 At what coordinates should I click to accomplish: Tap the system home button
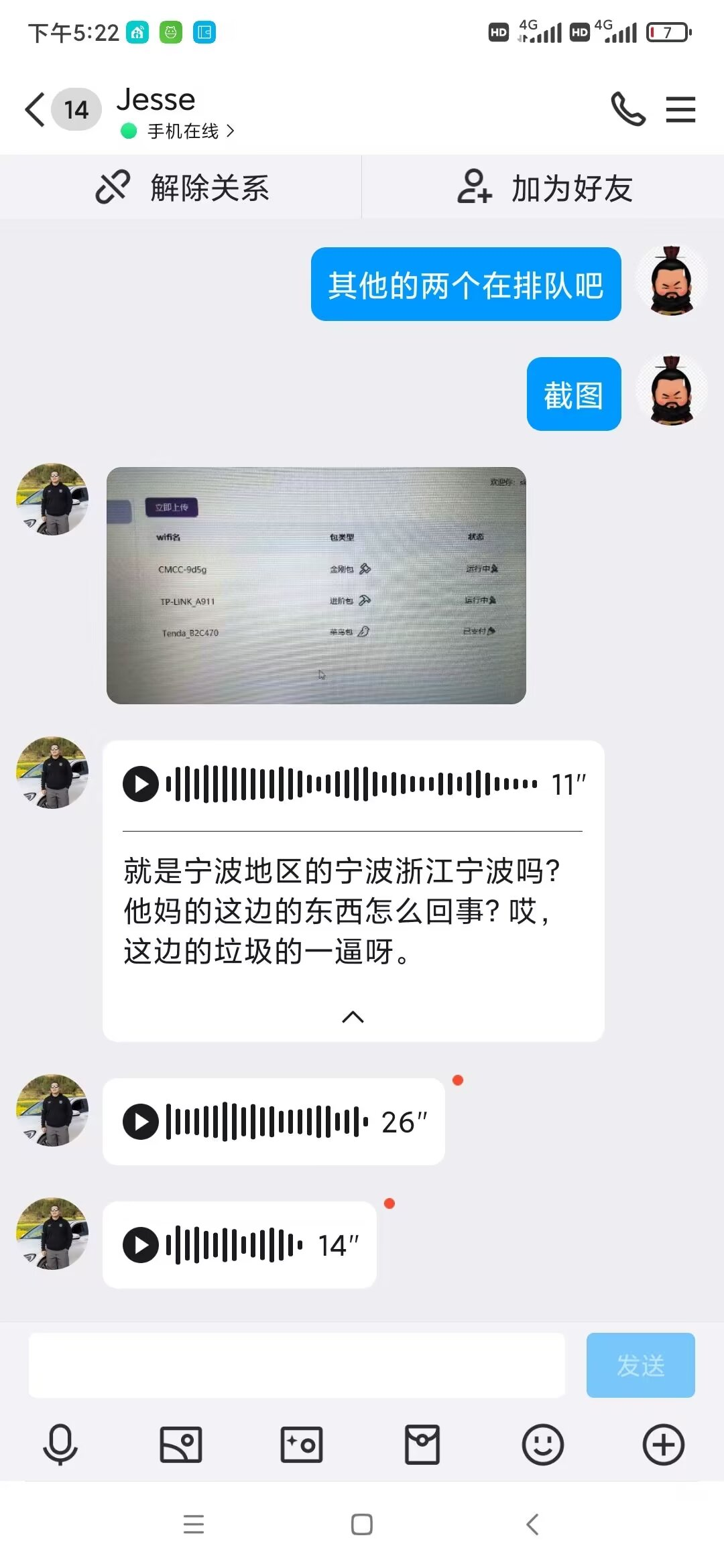(x=362, y=1524)
